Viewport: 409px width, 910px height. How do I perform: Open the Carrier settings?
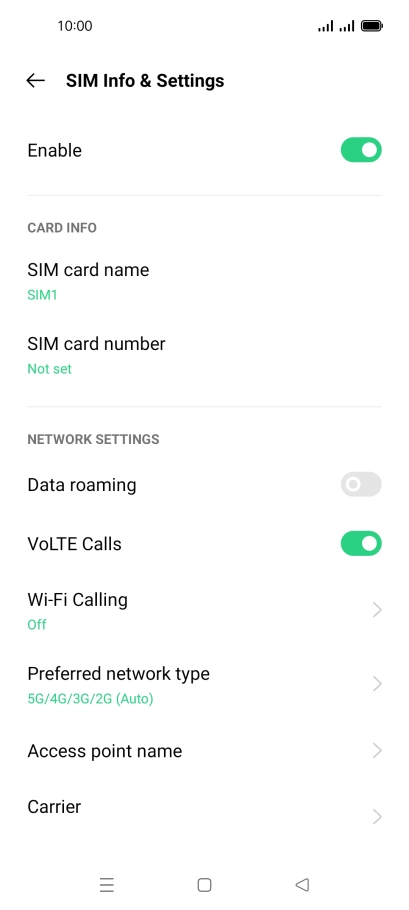tap(204, 812)
